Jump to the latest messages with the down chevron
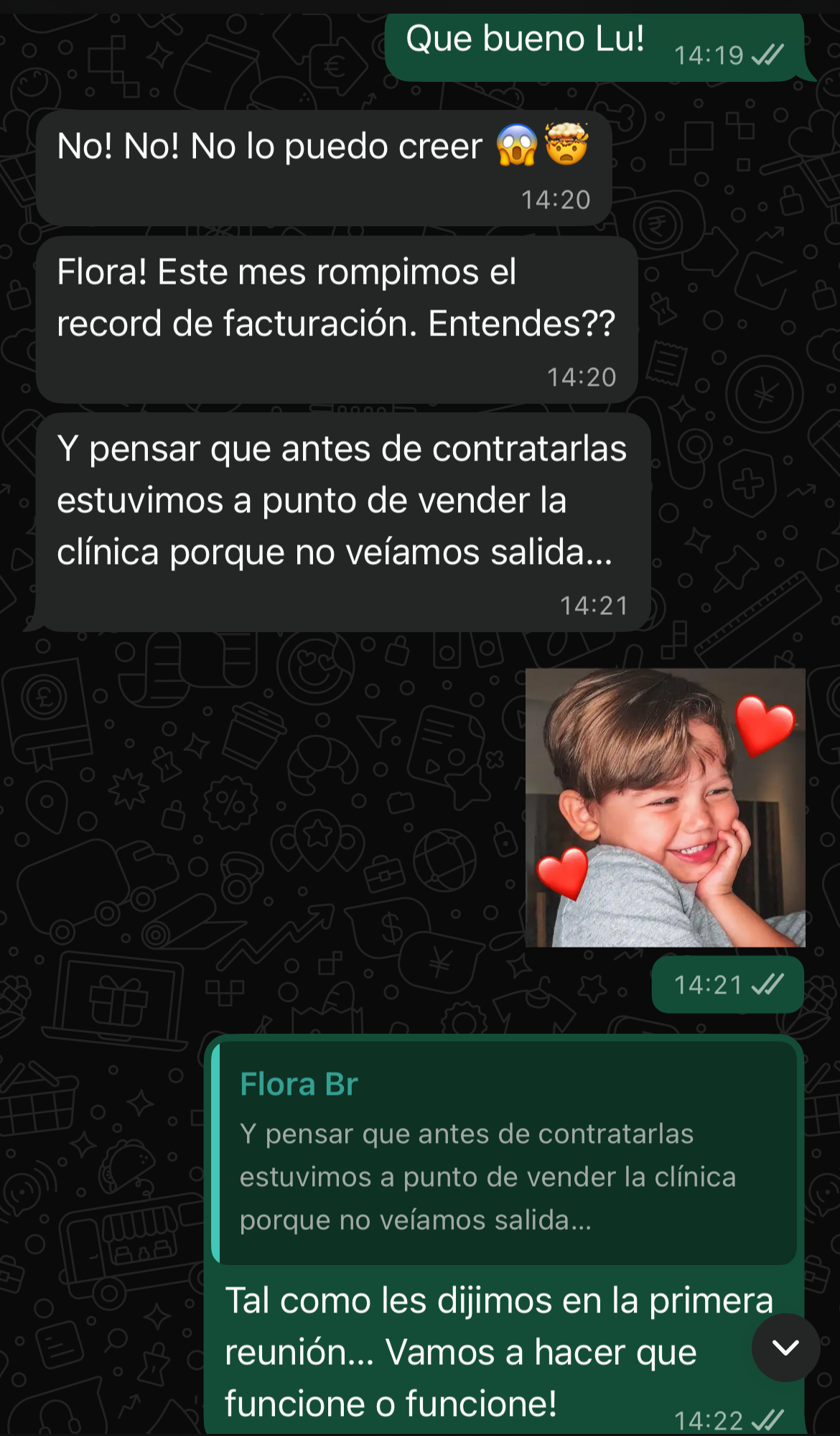The width and height of the screenshot is (840, 1436). click(785, 1348)
